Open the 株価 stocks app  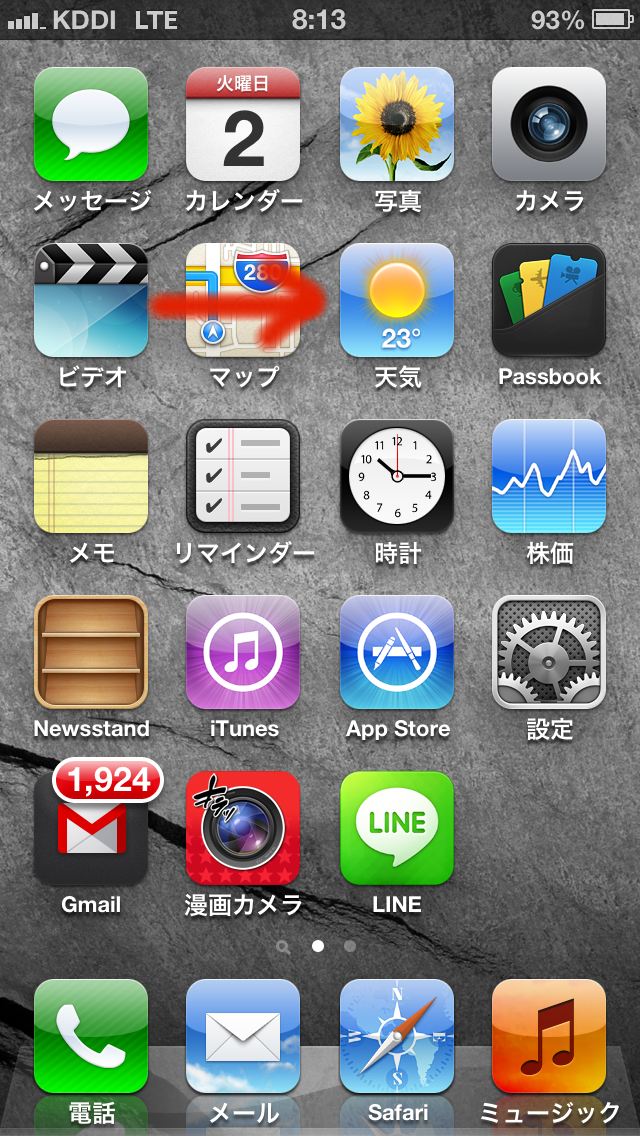(549, 476)
